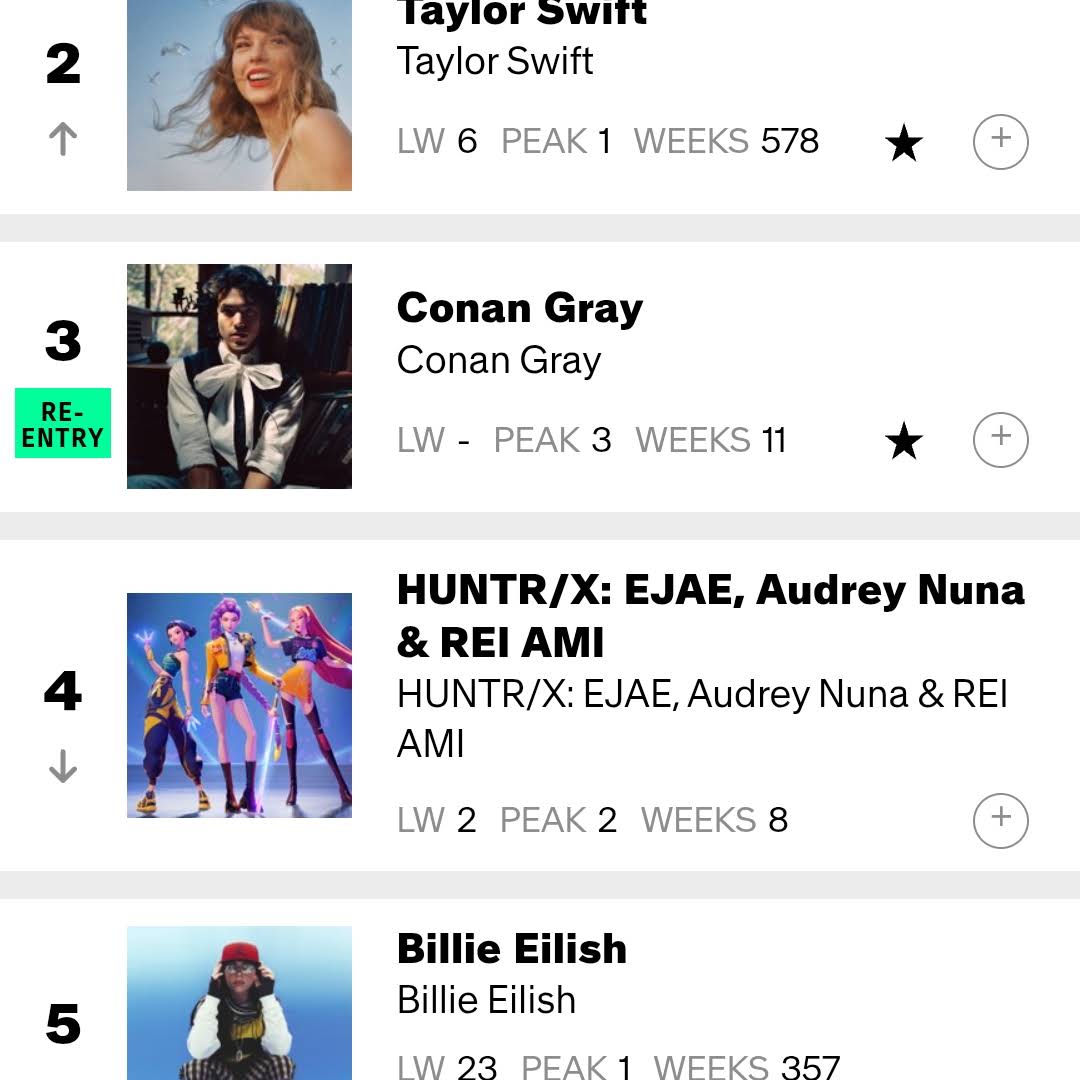The height and width of the screenshot is (1080, 1080).
Task: Open Billie Eilish's artist image
Action: point(239,1002)
